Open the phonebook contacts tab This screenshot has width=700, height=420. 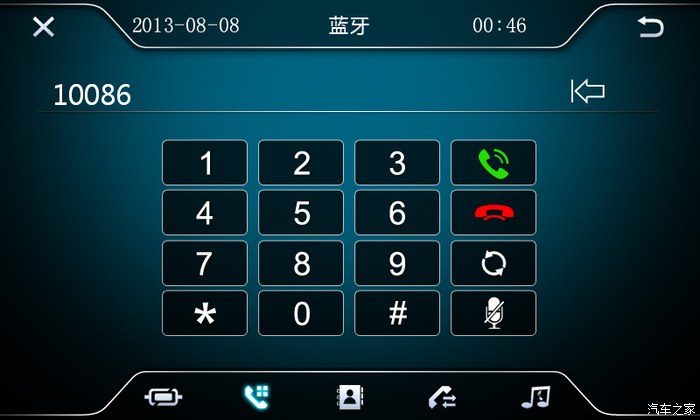click(x=349, y=397)
